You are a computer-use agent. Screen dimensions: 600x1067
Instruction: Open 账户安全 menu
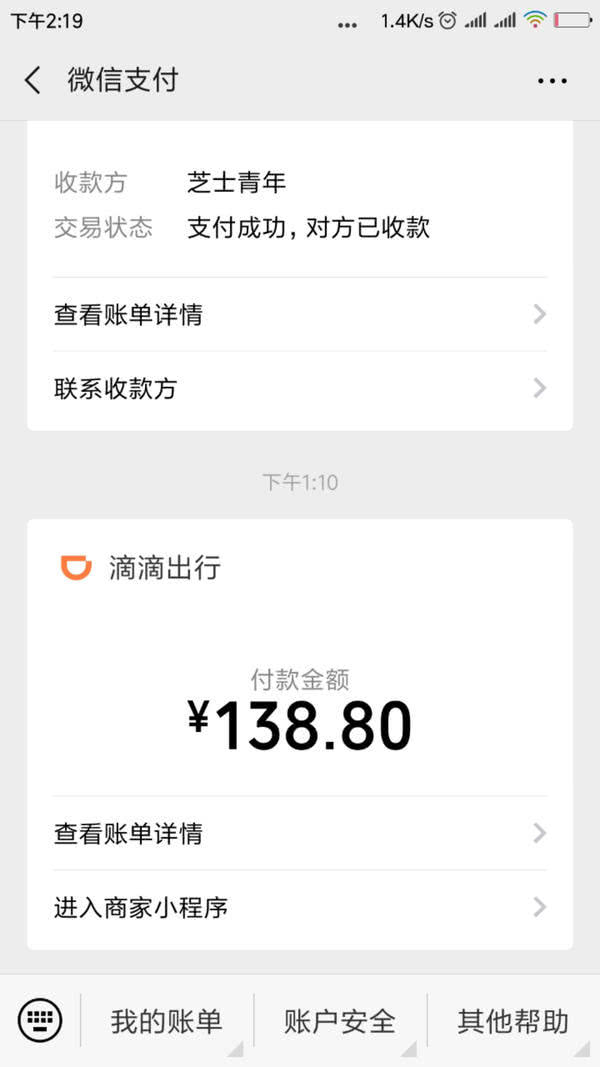[340, 1021]
